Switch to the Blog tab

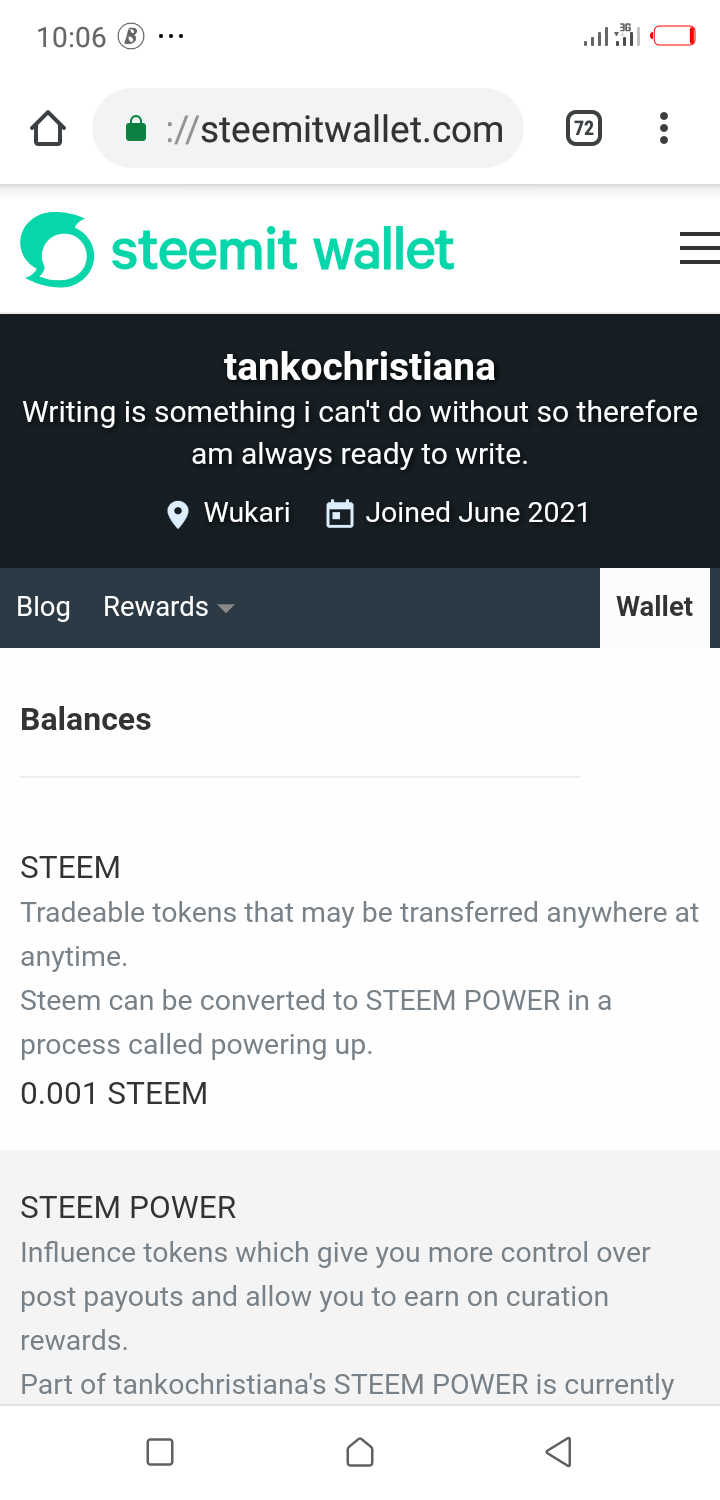43,607
